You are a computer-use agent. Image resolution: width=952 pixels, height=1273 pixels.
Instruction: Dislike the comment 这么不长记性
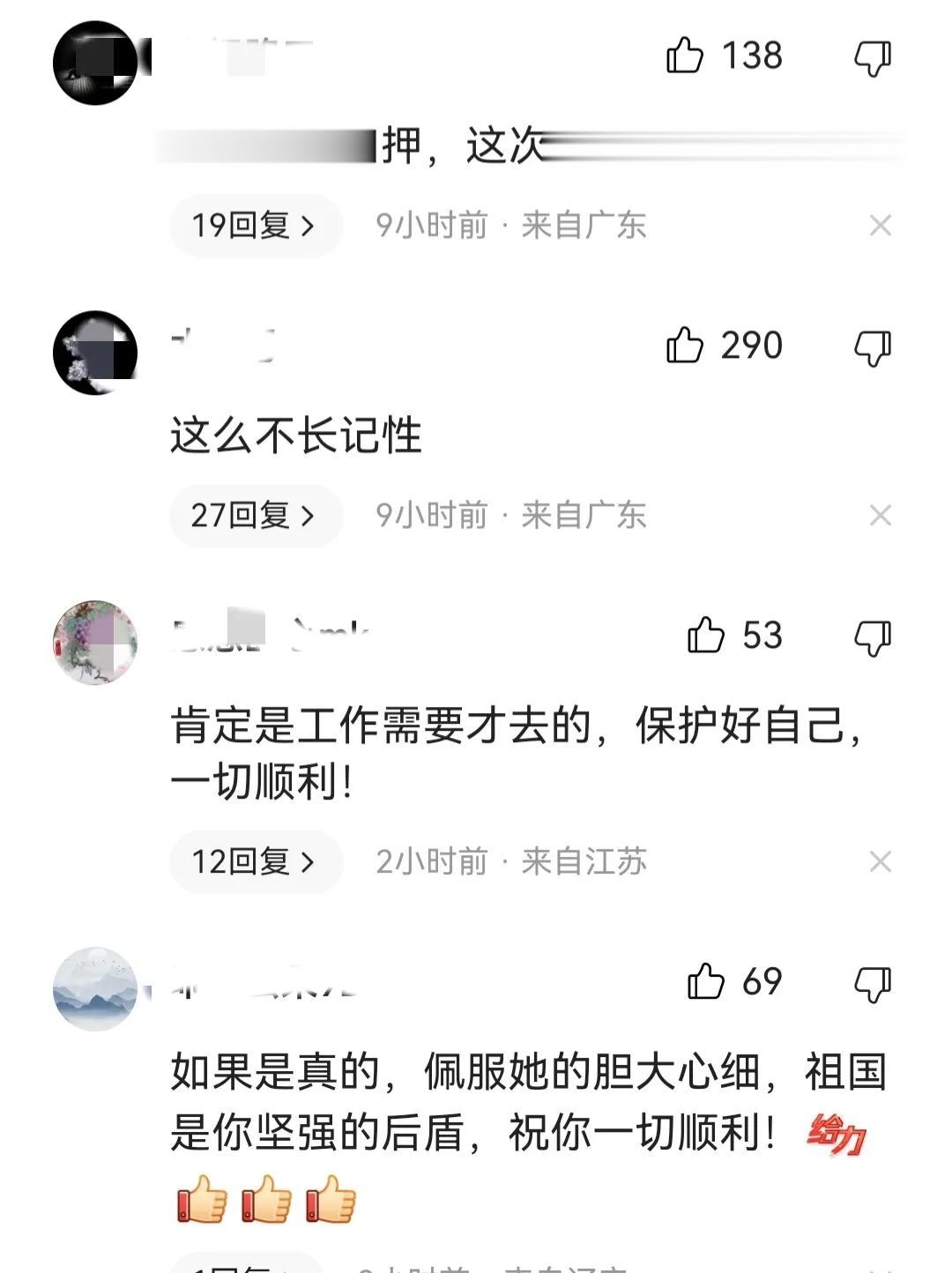873,348
